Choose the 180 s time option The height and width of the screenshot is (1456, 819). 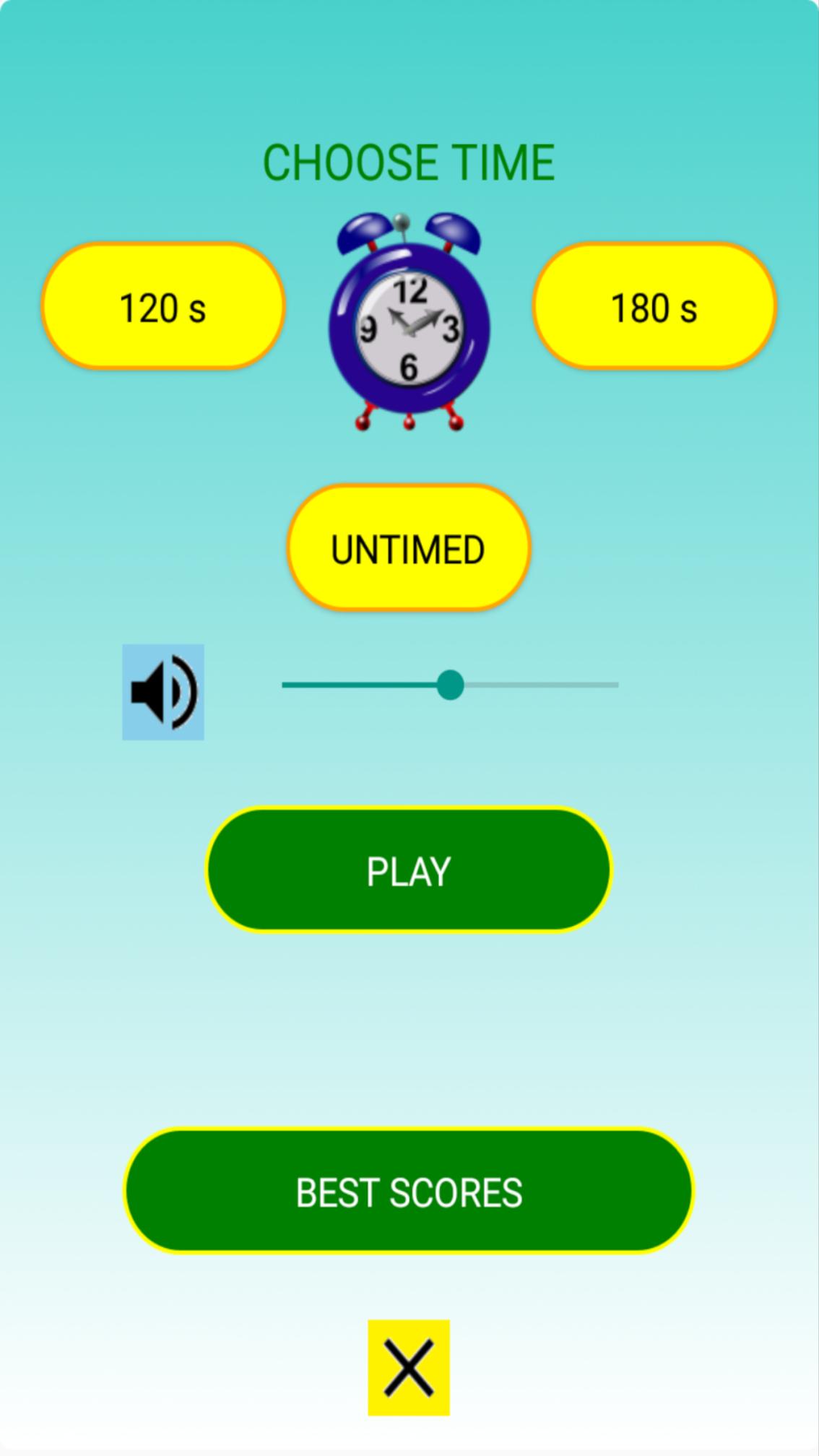click(x=654, y=306)
